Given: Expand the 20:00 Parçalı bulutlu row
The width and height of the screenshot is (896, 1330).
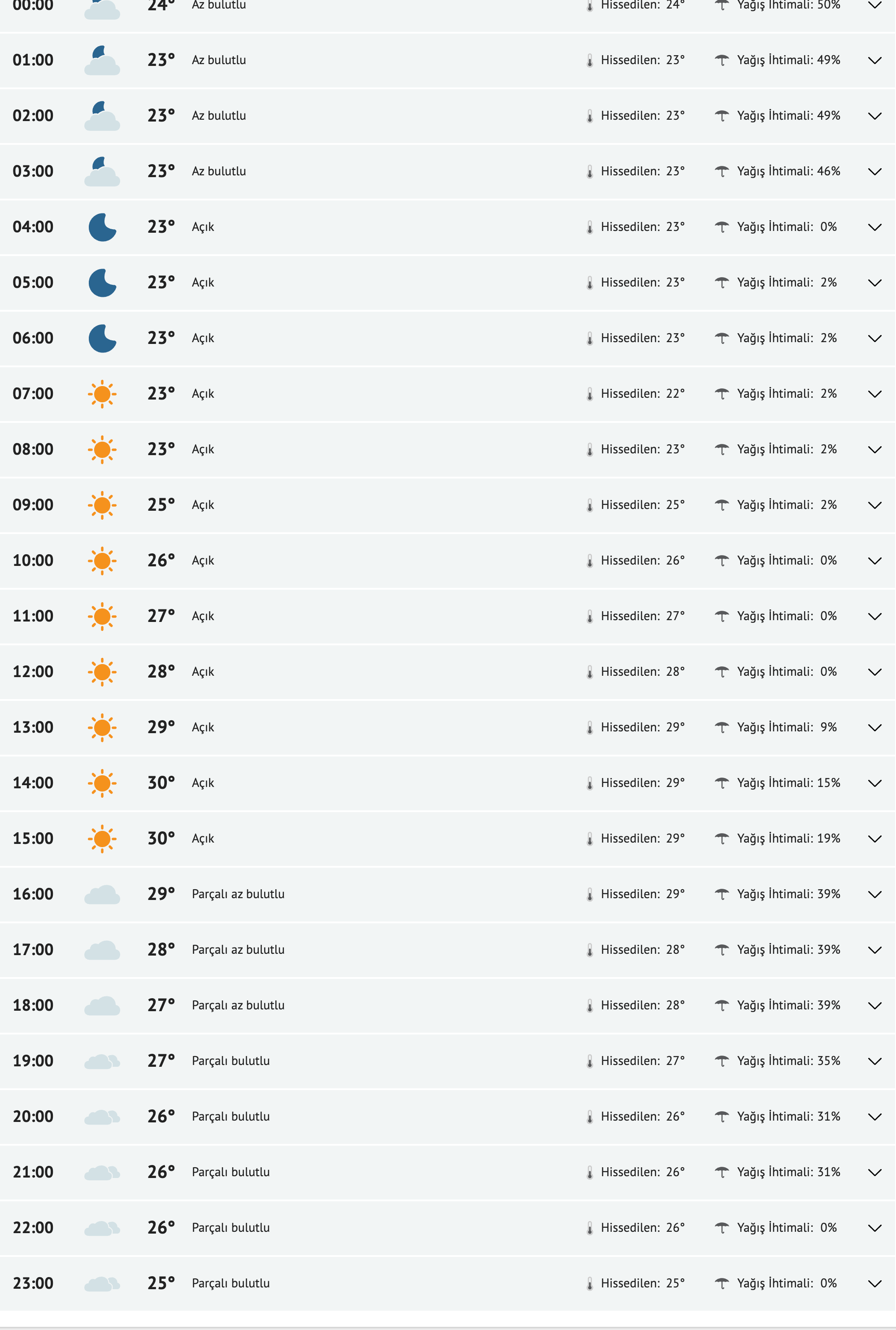Looking at the screenshot, I should pos(874,1117).
